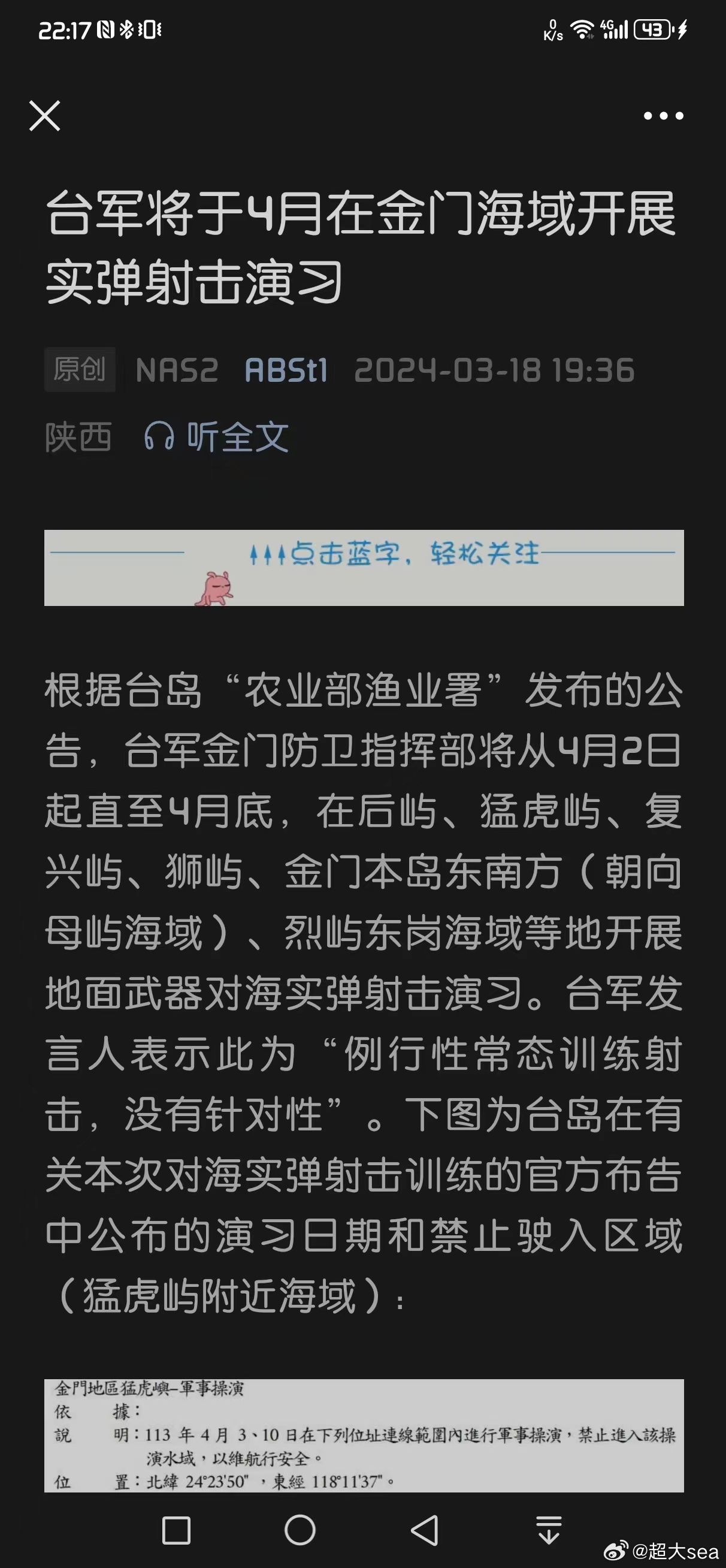Go to the home screen

[x=300, y=1530]
